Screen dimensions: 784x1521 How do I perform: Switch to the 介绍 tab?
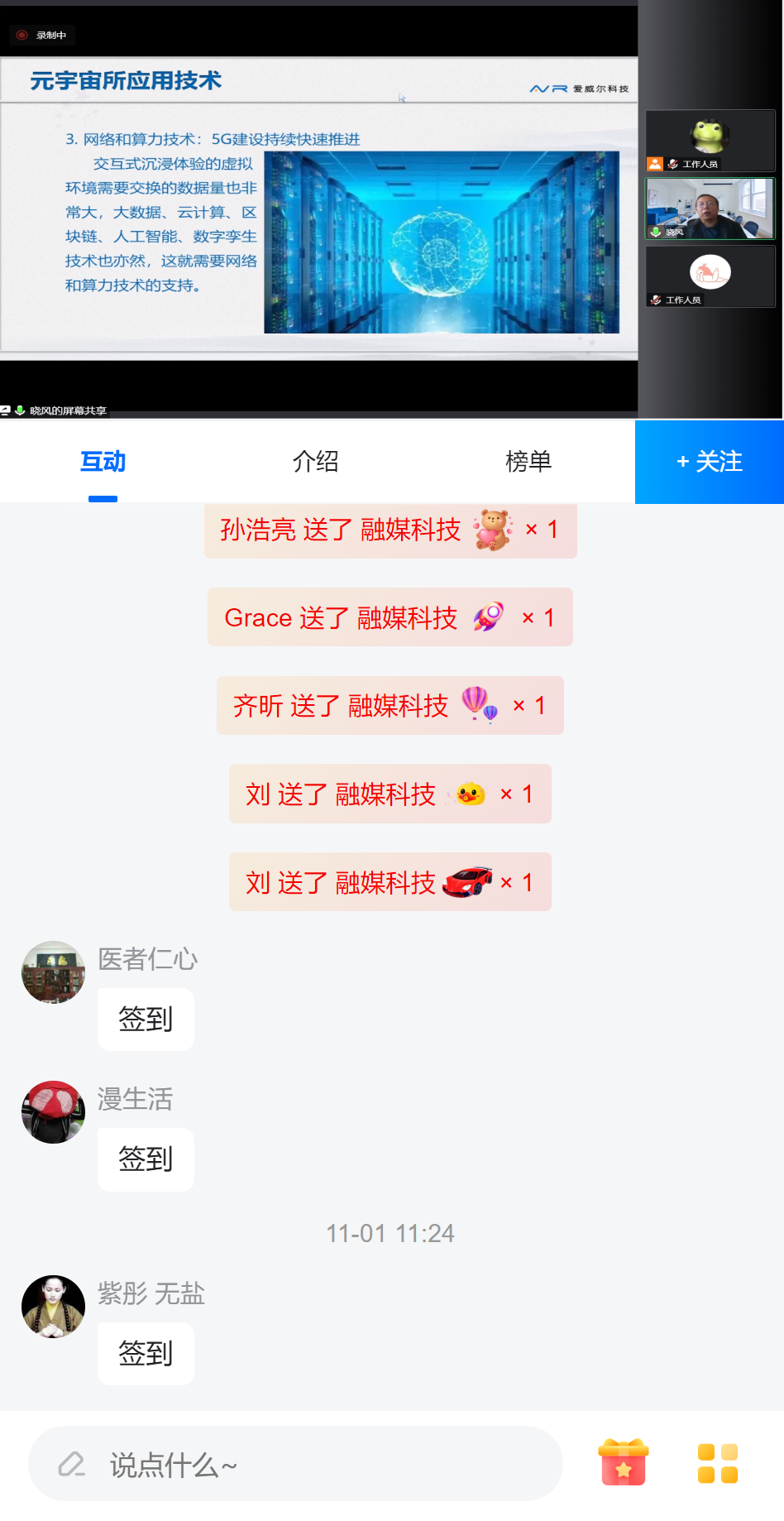click(315, 462)
